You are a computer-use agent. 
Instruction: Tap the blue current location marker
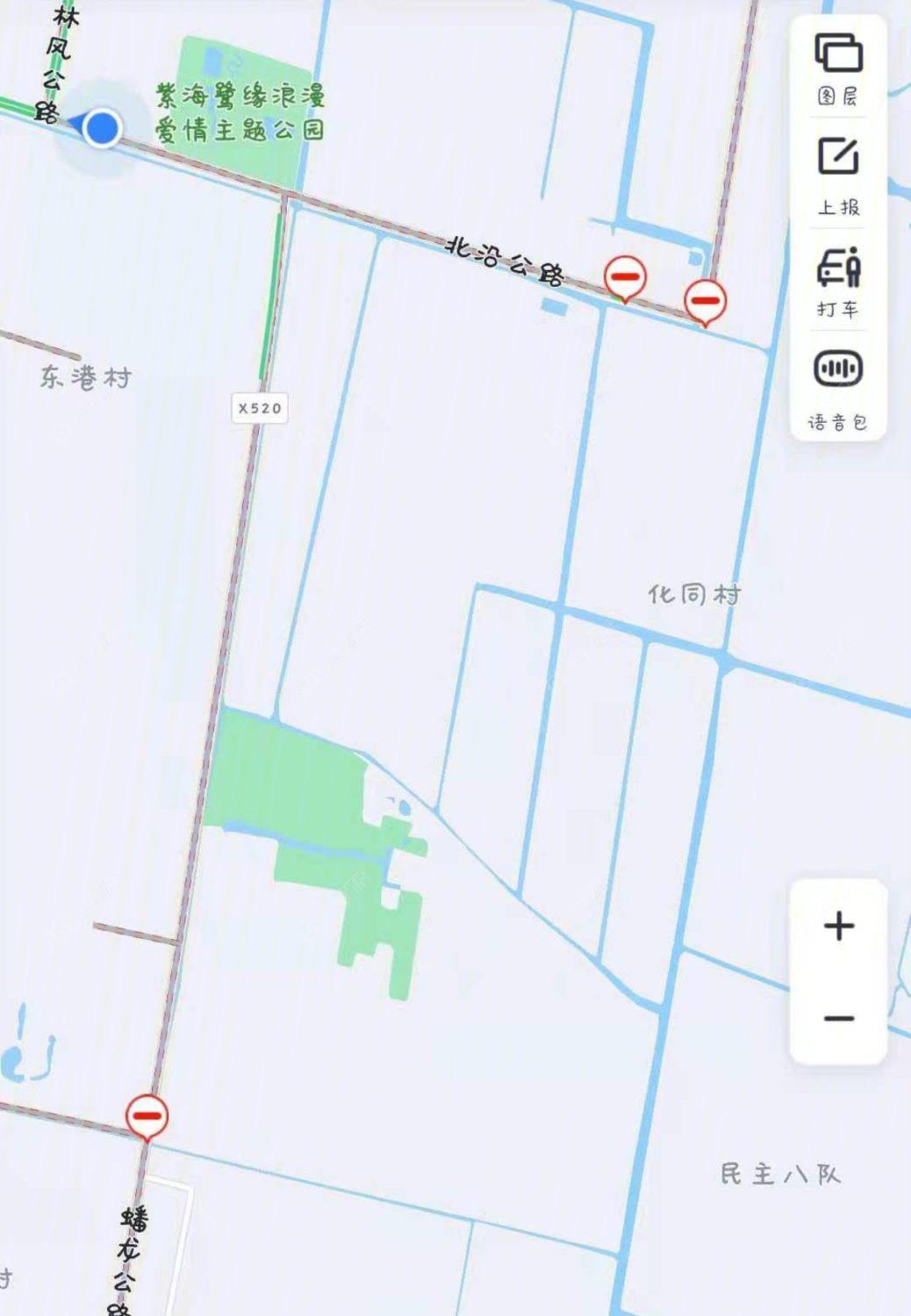coord(102,128)
